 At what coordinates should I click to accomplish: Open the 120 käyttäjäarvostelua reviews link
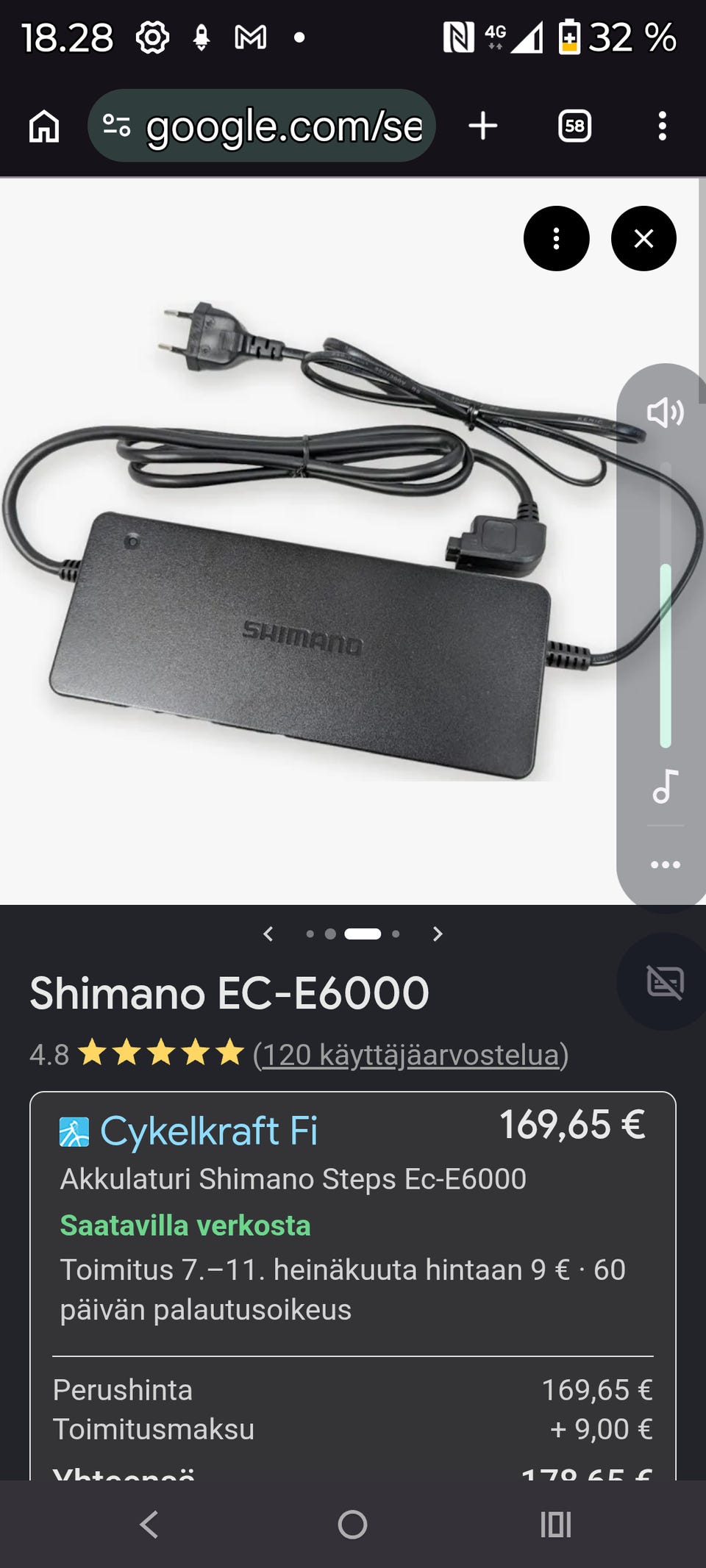click(x=410, y=1054)
